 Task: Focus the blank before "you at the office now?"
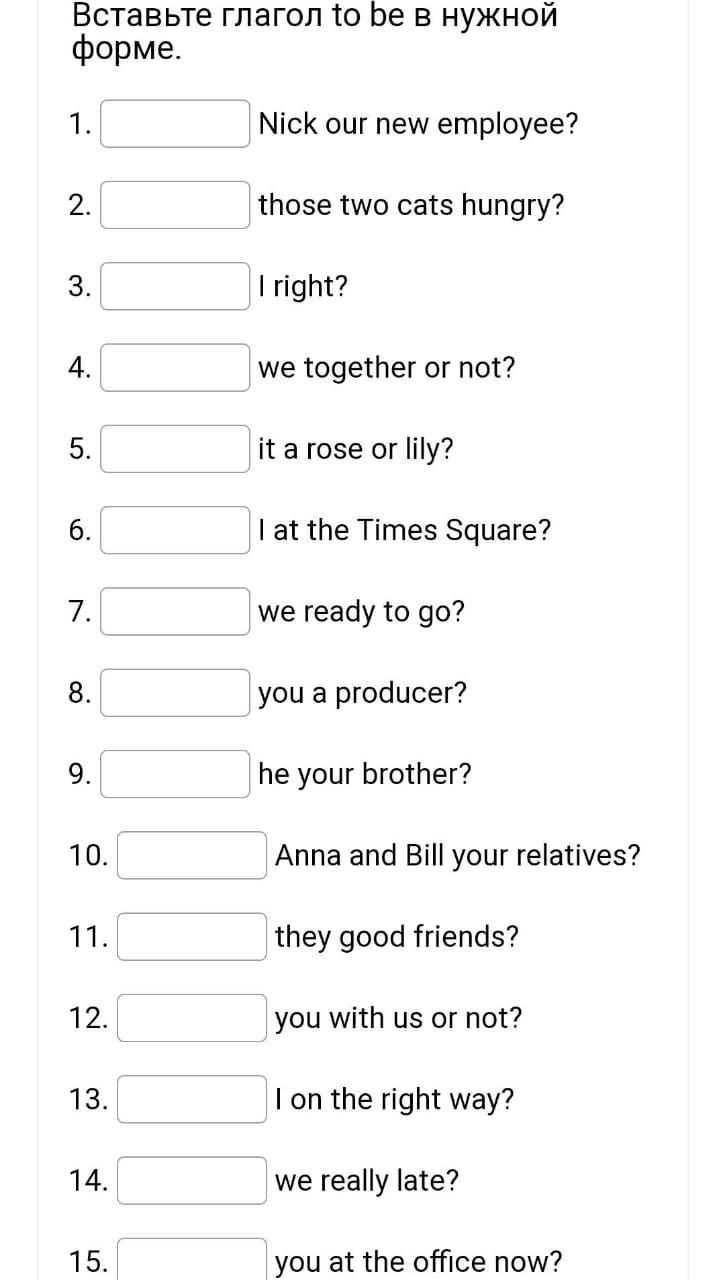click(x=192, y=1260)
